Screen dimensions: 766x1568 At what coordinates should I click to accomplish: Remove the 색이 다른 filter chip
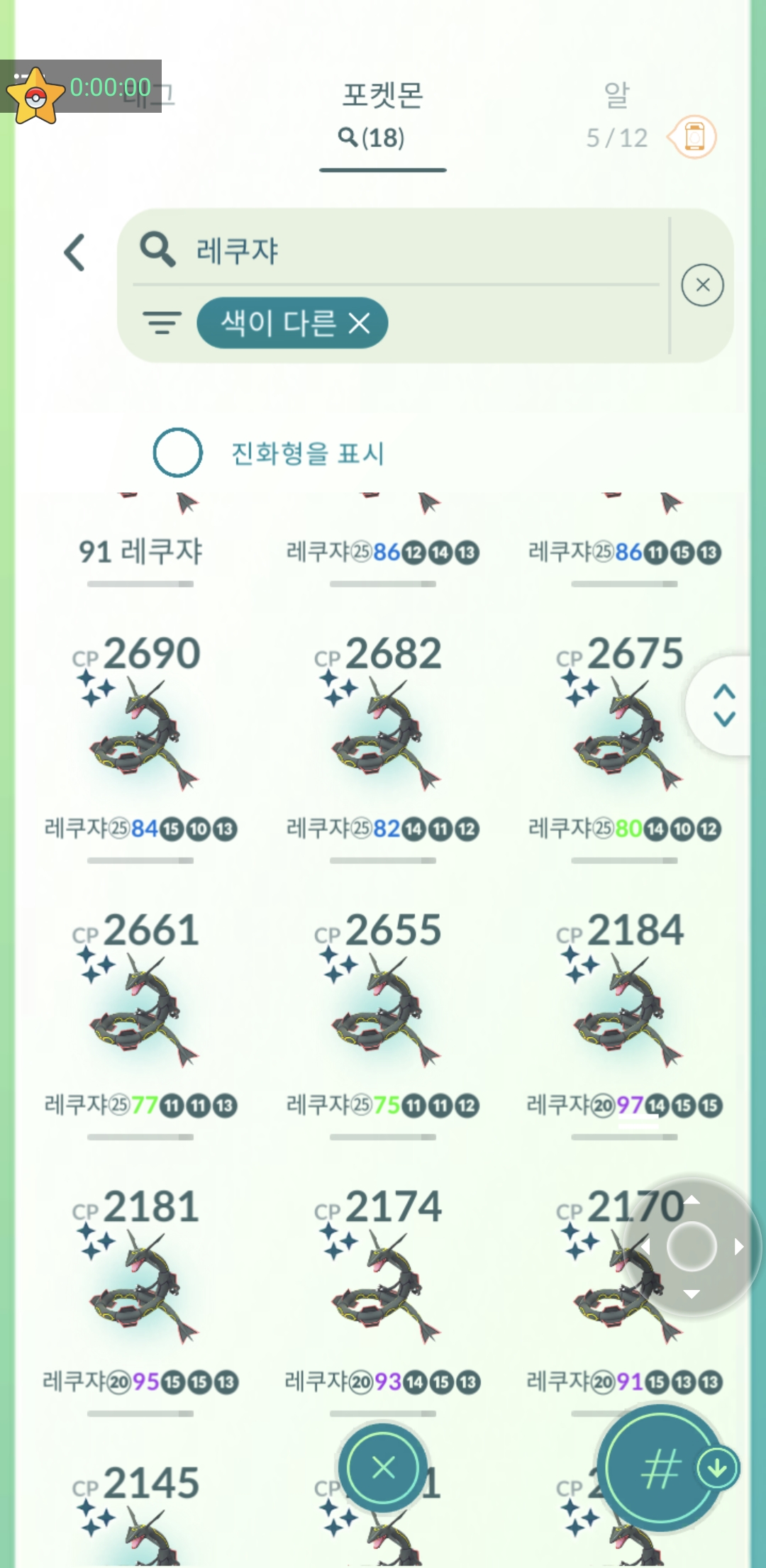click(x=360, y=324)
